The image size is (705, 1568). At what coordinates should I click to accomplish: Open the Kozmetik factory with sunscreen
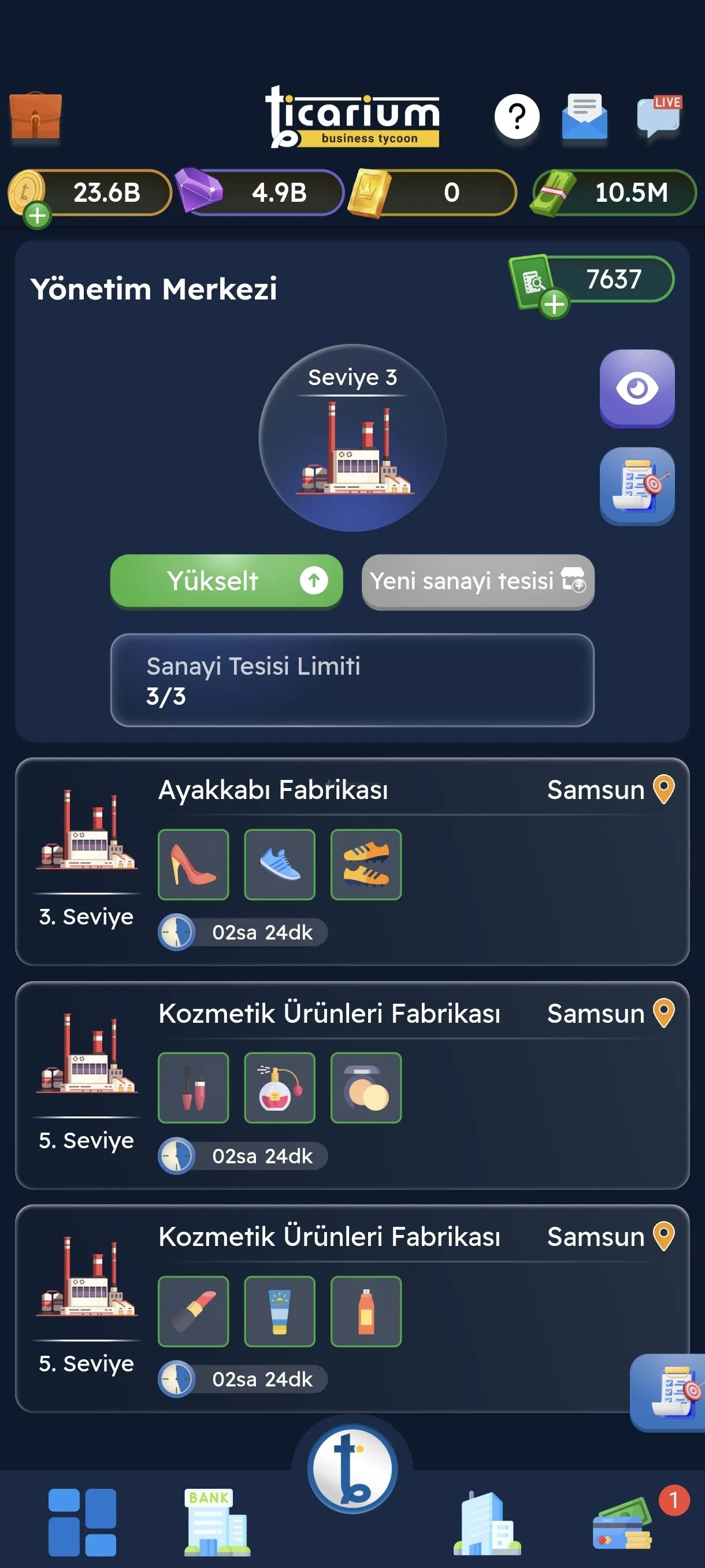click(351, 1308)
